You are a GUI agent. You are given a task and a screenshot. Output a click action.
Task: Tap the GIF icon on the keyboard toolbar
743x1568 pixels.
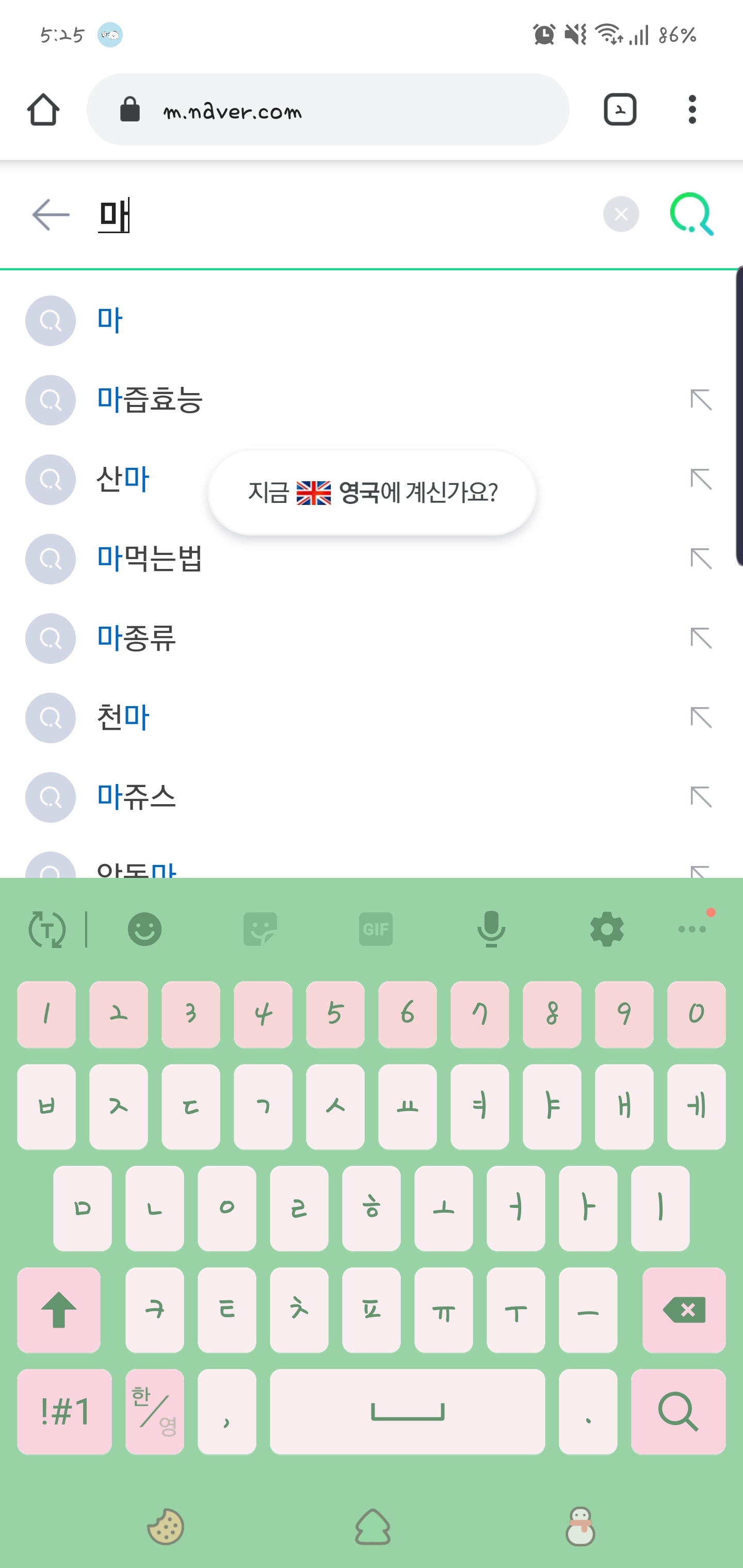click(376, 928)
